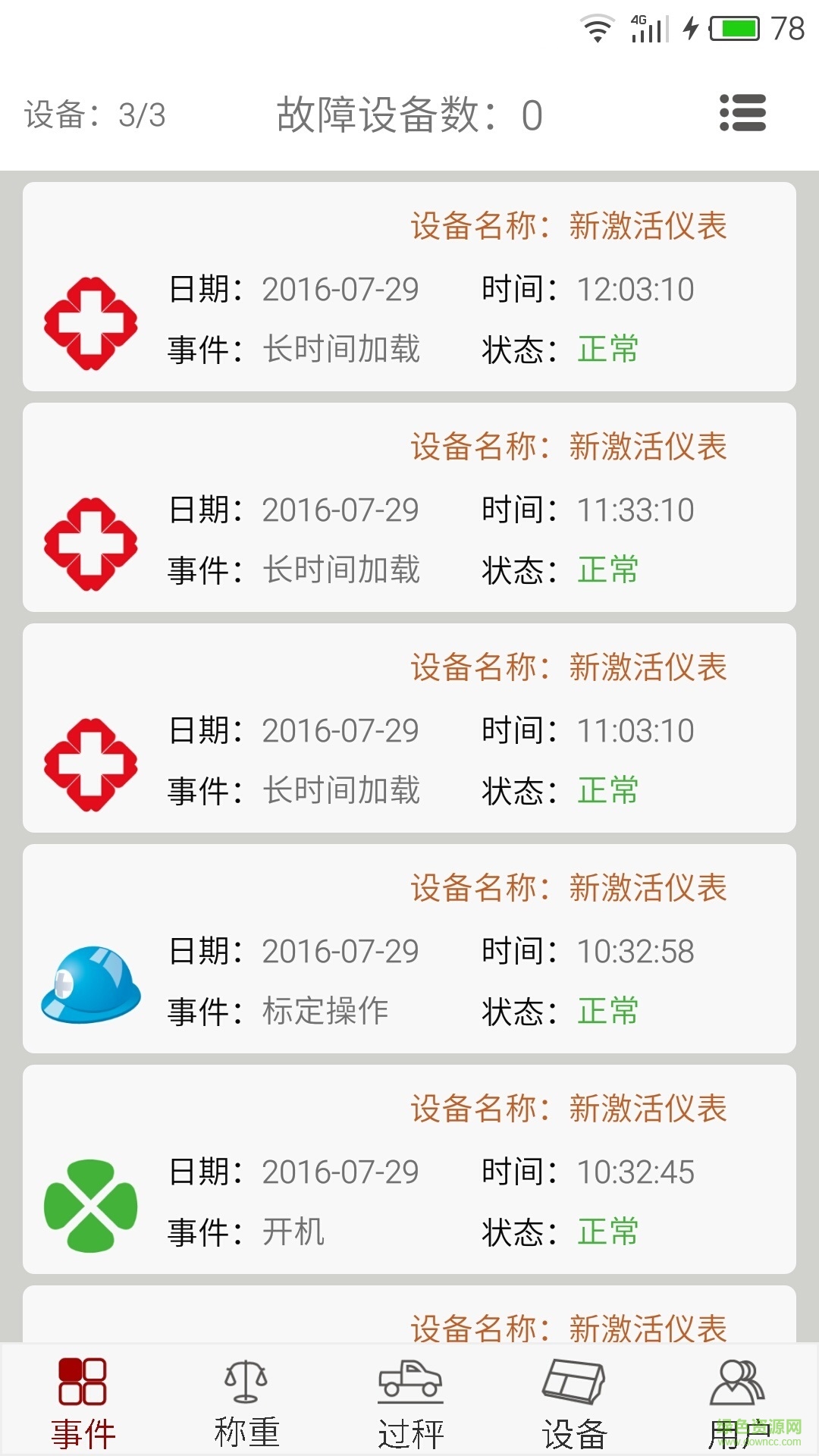The height and width of the screenshot is (1456, 819).
Task: Tap the green clover icon on the 开机 event
Action: tap(89, 1203)
